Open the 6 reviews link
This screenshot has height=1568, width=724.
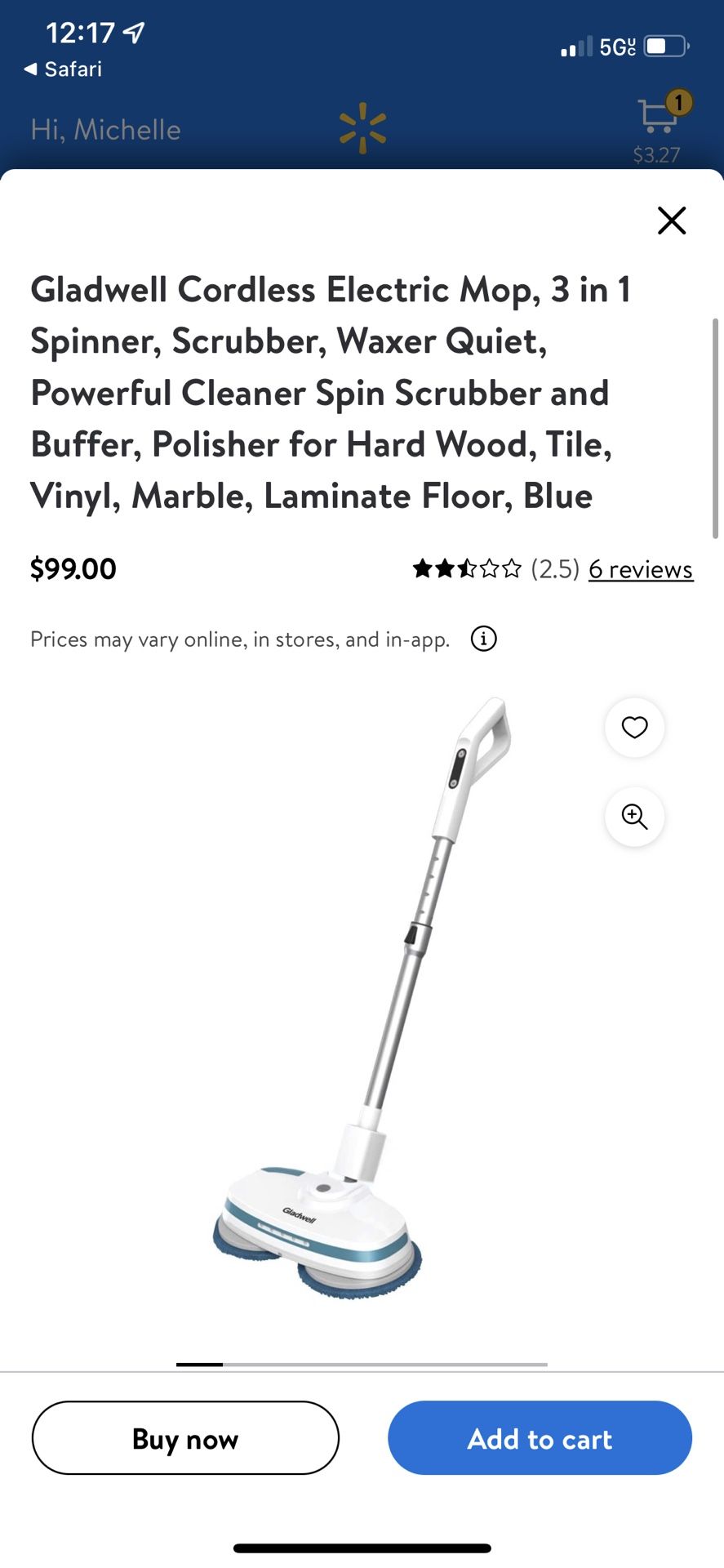pyautogui.click(x=641, y=569)
